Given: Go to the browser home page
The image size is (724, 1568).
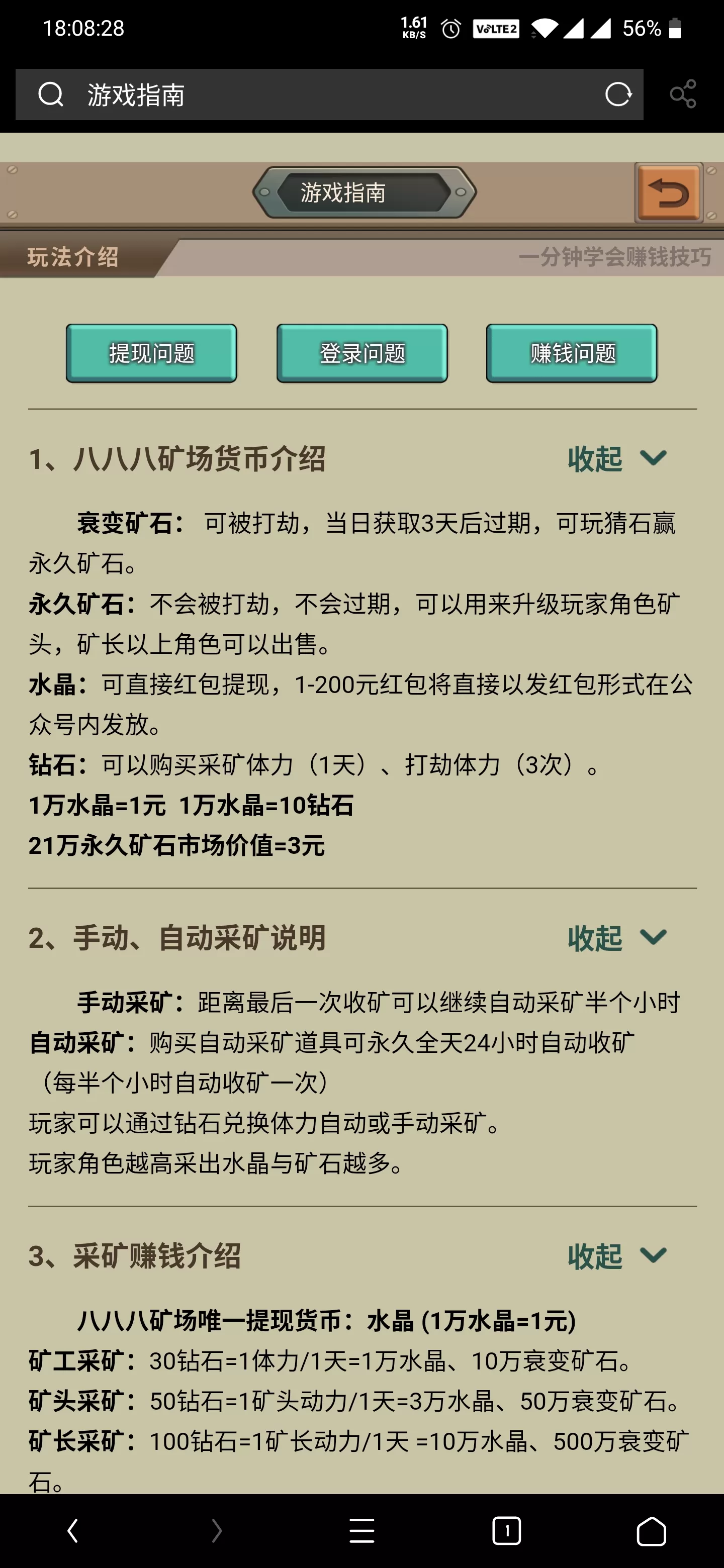Looking at the screenshot, I should 651,1530.
